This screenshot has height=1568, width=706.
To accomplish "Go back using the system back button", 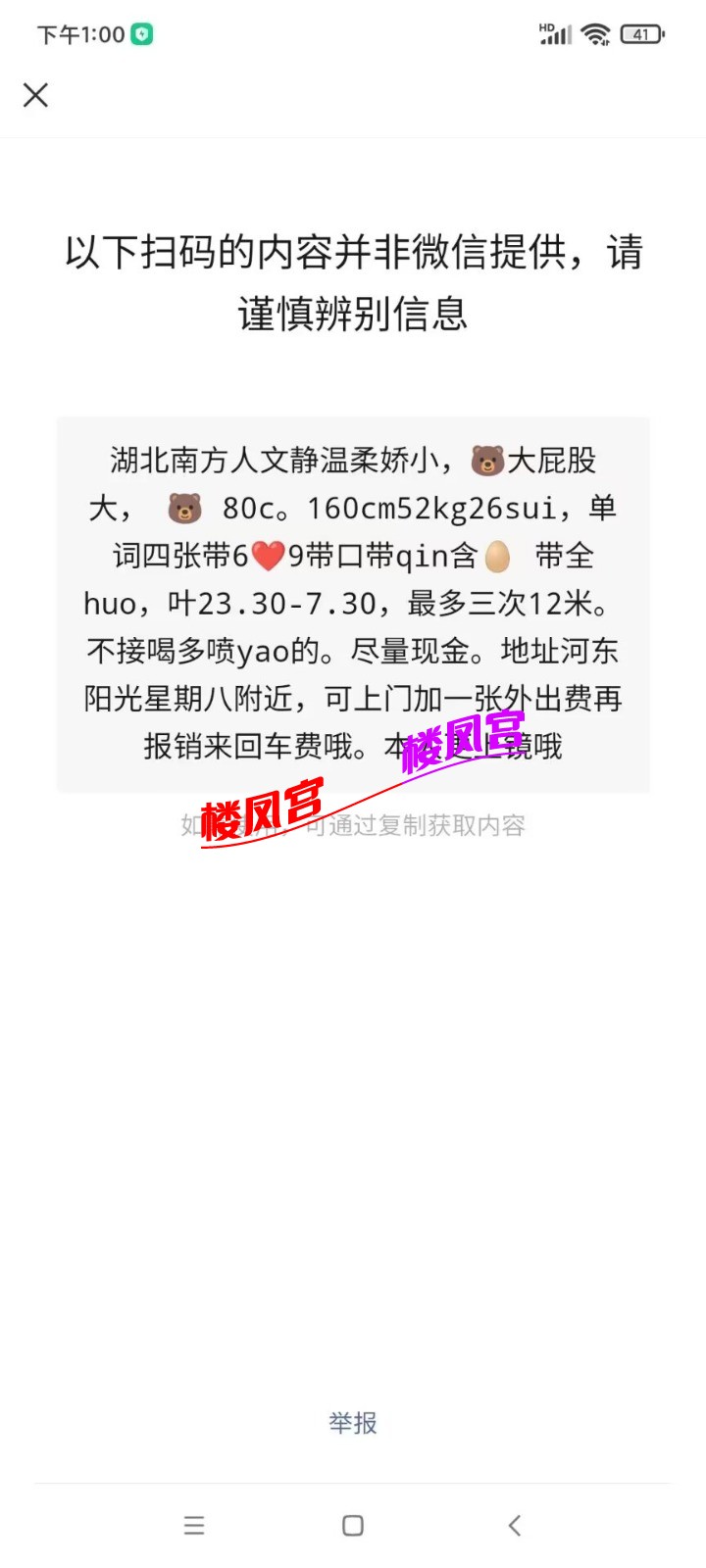I will (514, 1525).
